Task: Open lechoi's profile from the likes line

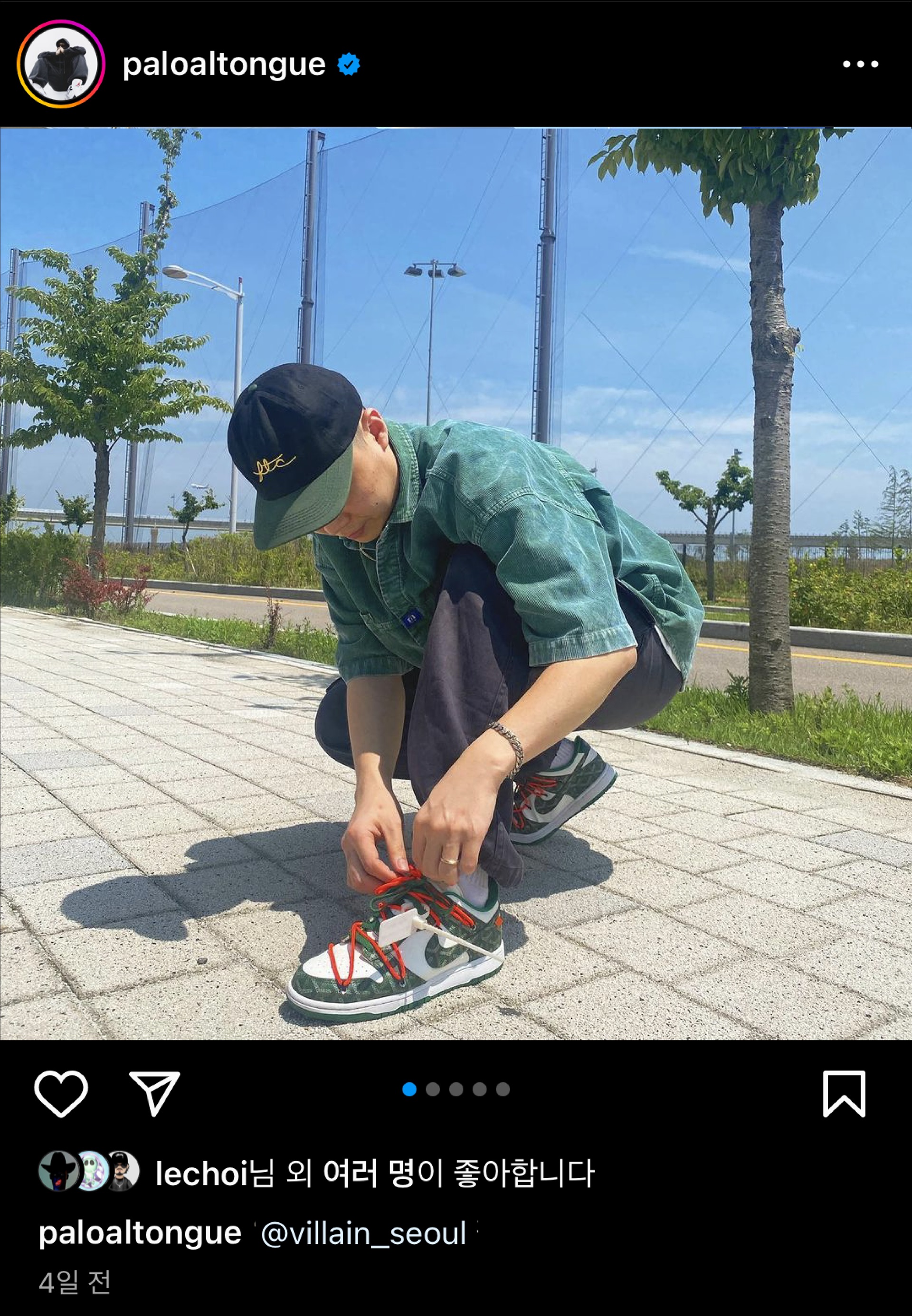Action: tap(200, 1174)
